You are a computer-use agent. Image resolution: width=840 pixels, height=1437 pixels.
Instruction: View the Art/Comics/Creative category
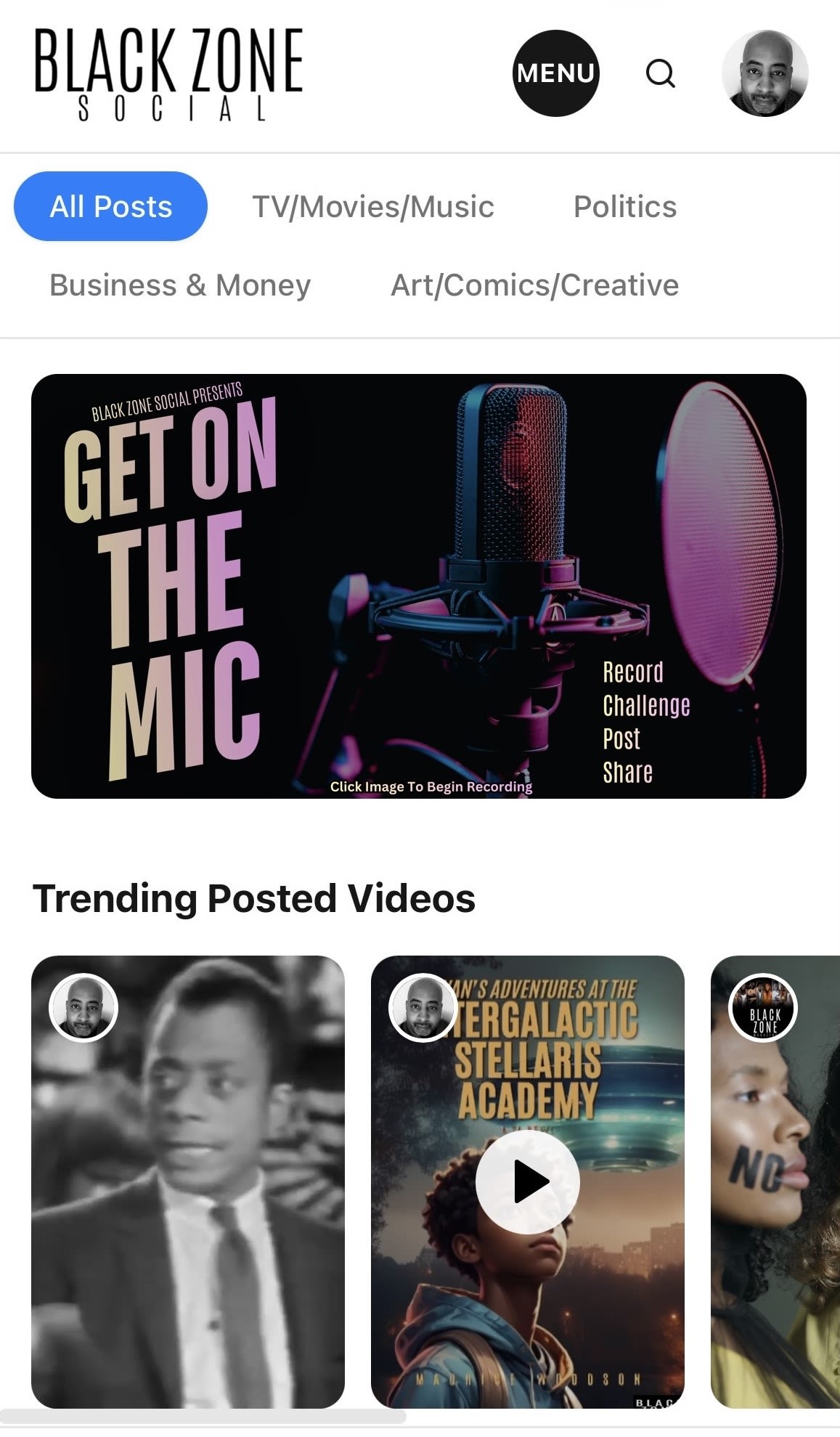pyautogui.click(x=535, y=285)
